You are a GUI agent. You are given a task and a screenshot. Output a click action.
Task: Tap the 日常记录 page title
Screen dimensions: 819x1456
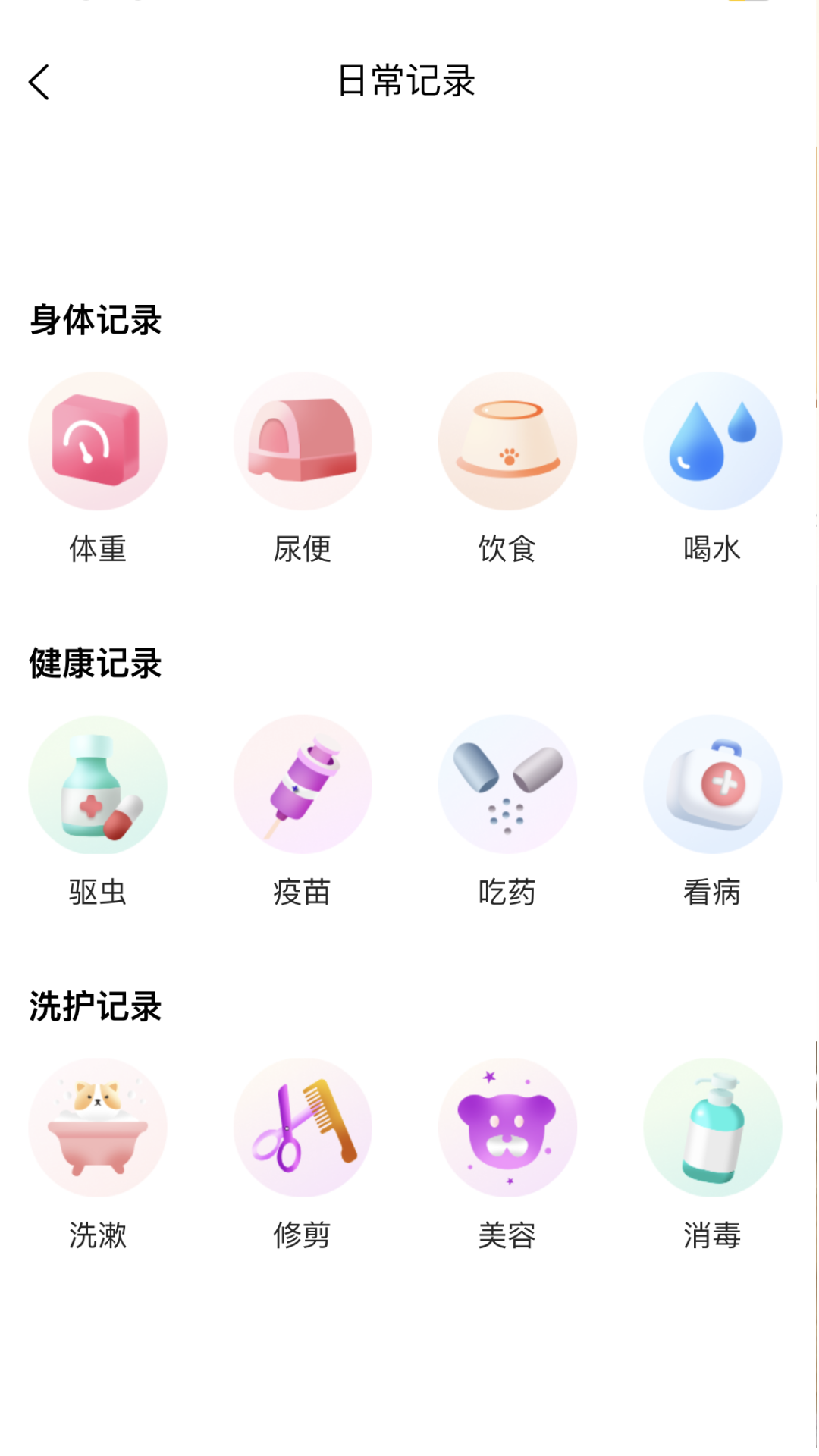pos(409,82)
